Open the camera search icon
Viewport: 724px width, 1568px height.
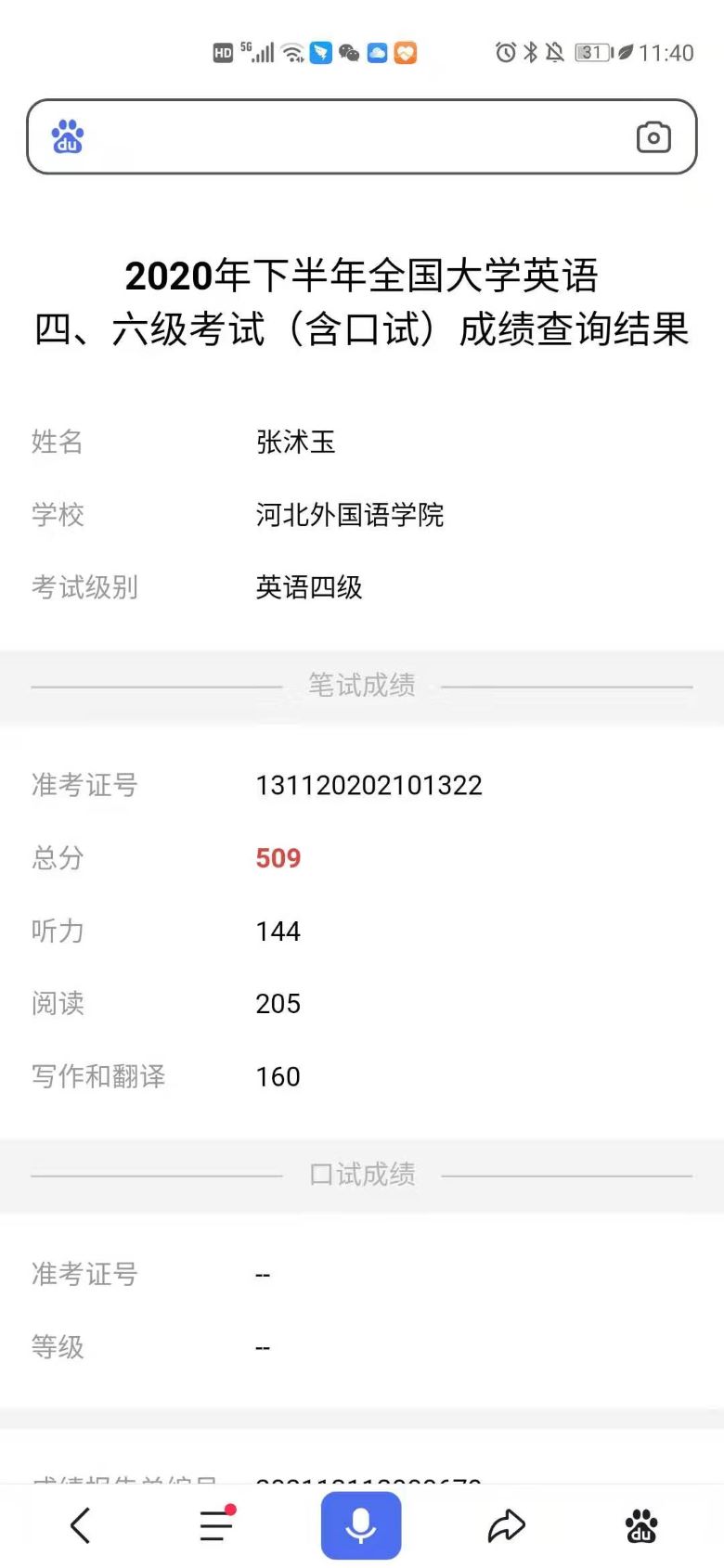[653, 137]
